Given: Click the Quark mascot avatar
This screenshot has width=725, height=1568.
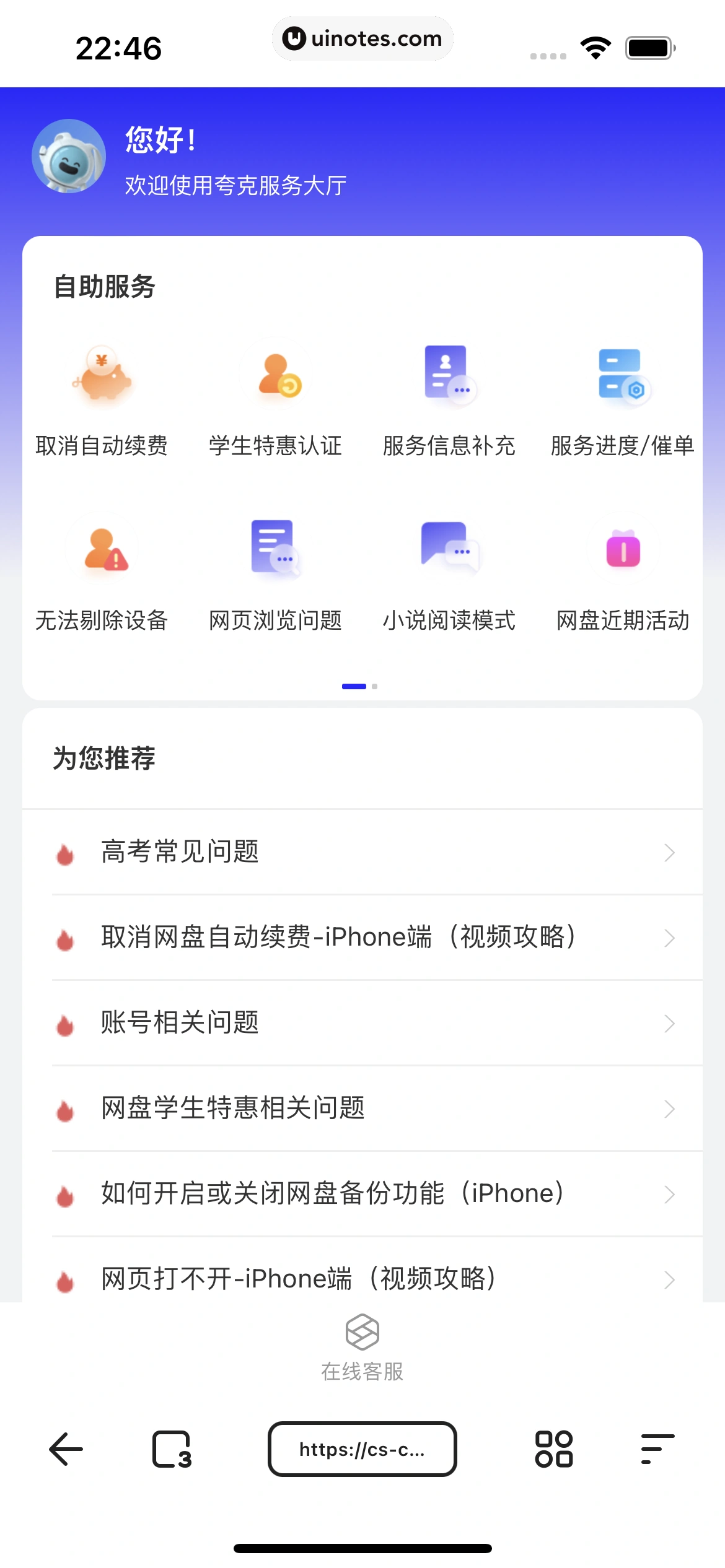Looking at the screenshot, I should click(x=68, y=156).
